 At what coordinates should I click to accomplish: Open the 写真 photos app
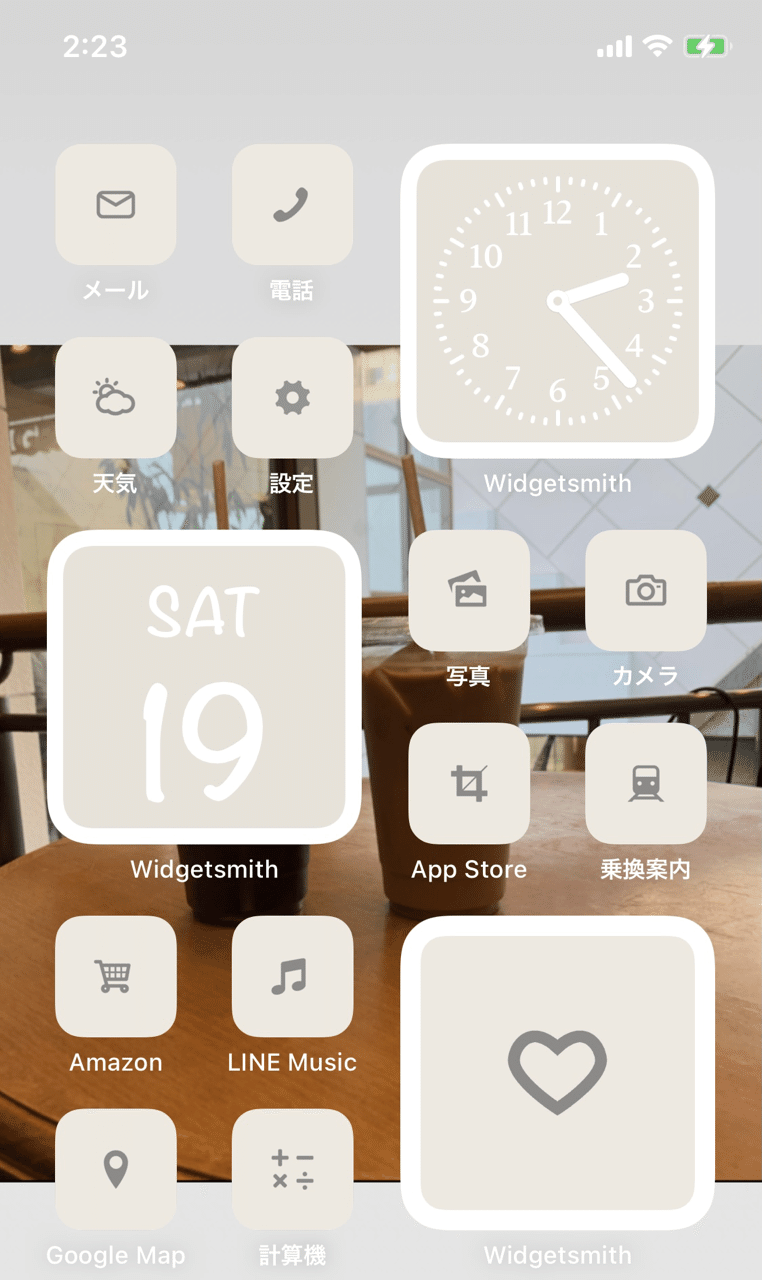click(469, 591)
